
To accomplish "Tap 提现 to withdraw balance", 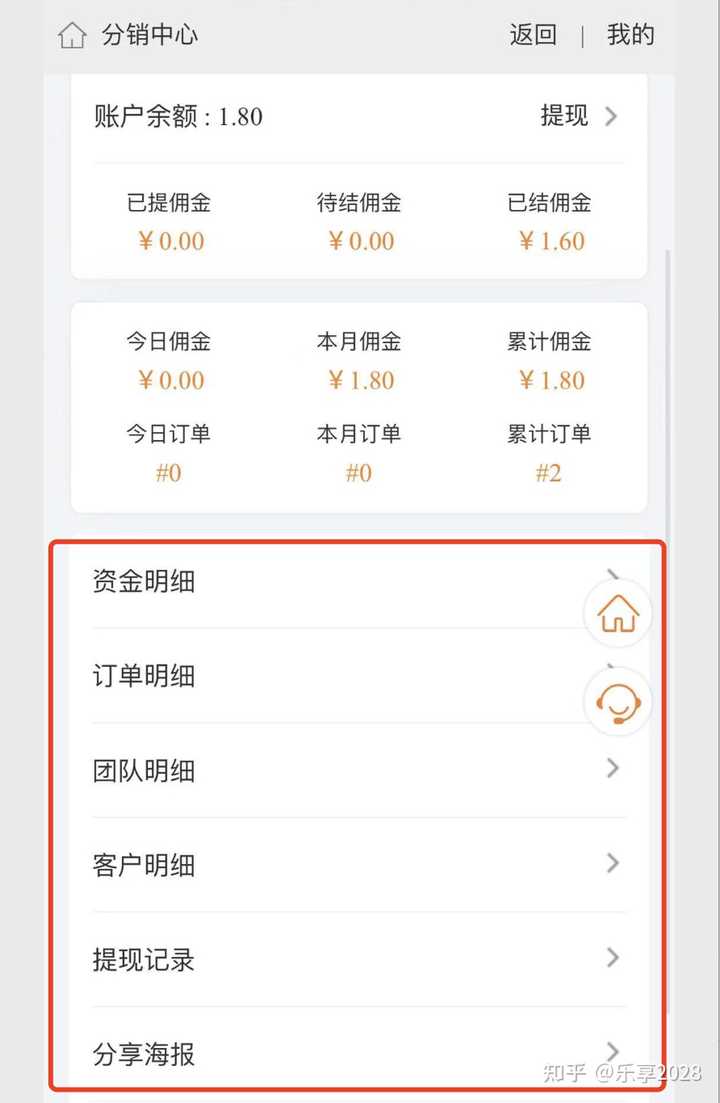I will click(x=578, y=116).
